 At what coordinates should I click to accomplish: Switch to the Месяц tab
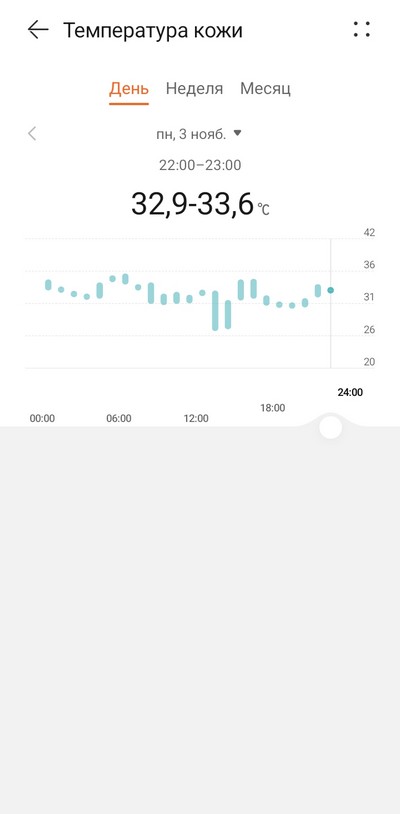(265, 89)
